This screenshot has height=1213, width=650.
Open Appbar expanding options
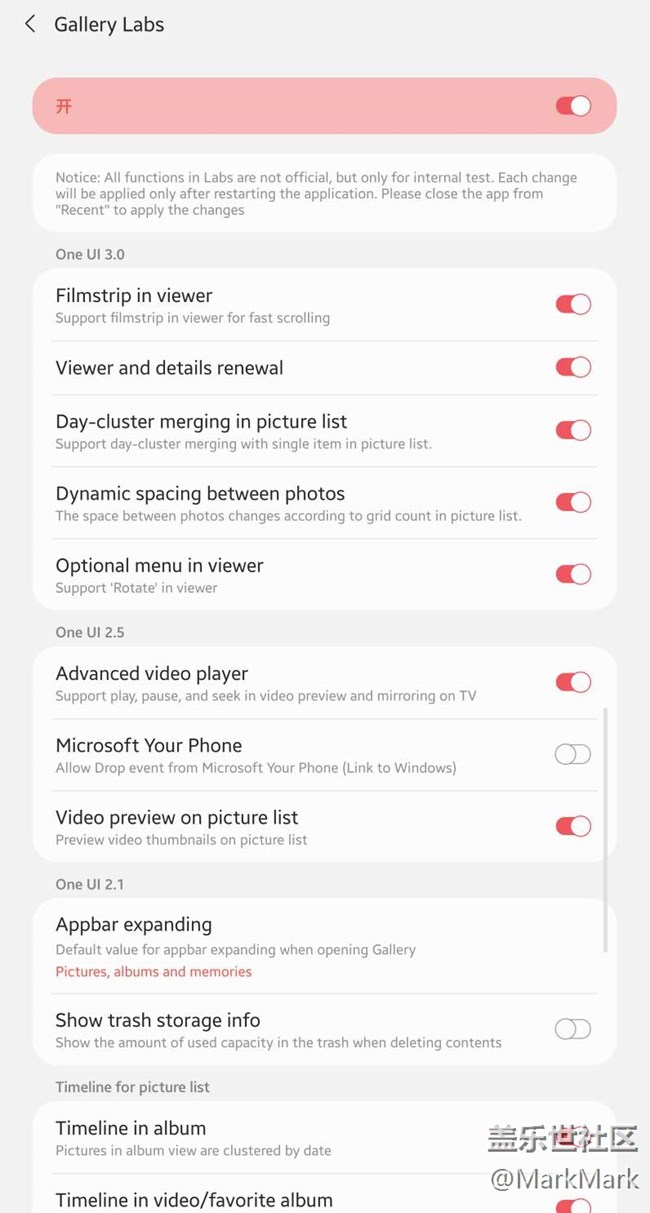point(300,946)
